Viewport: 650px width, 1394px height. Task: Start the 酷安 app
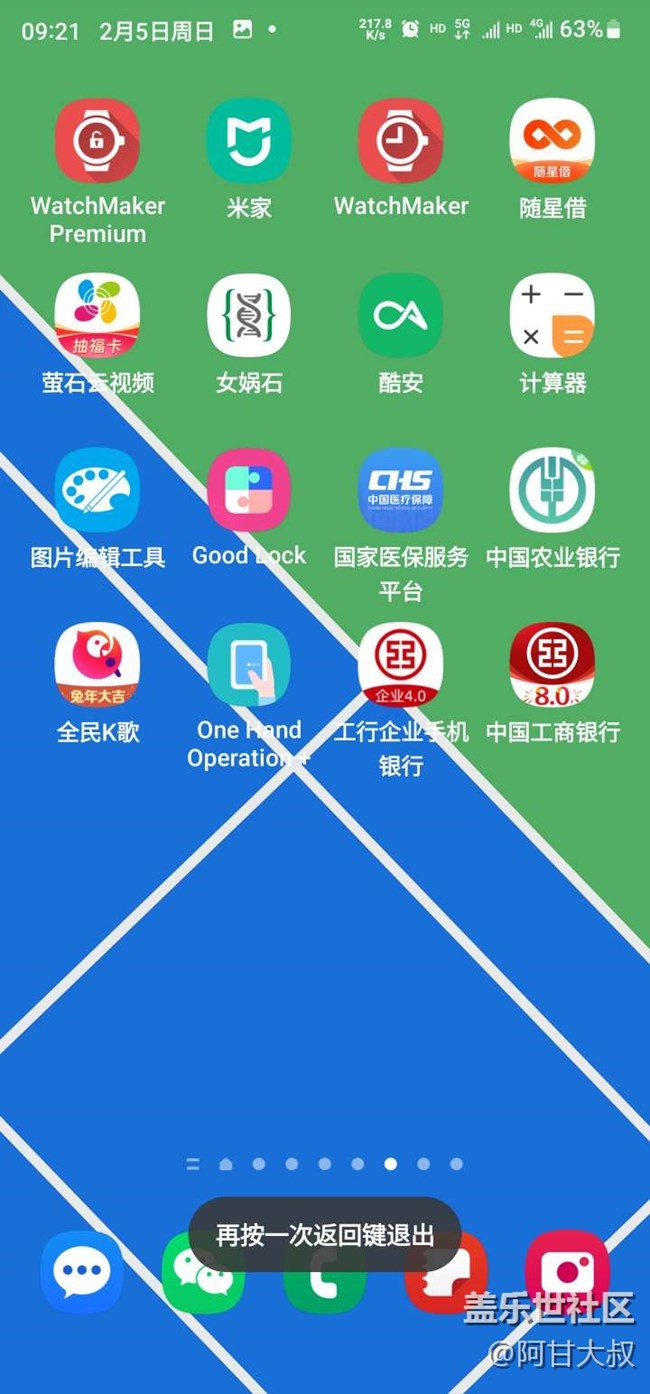401,316
